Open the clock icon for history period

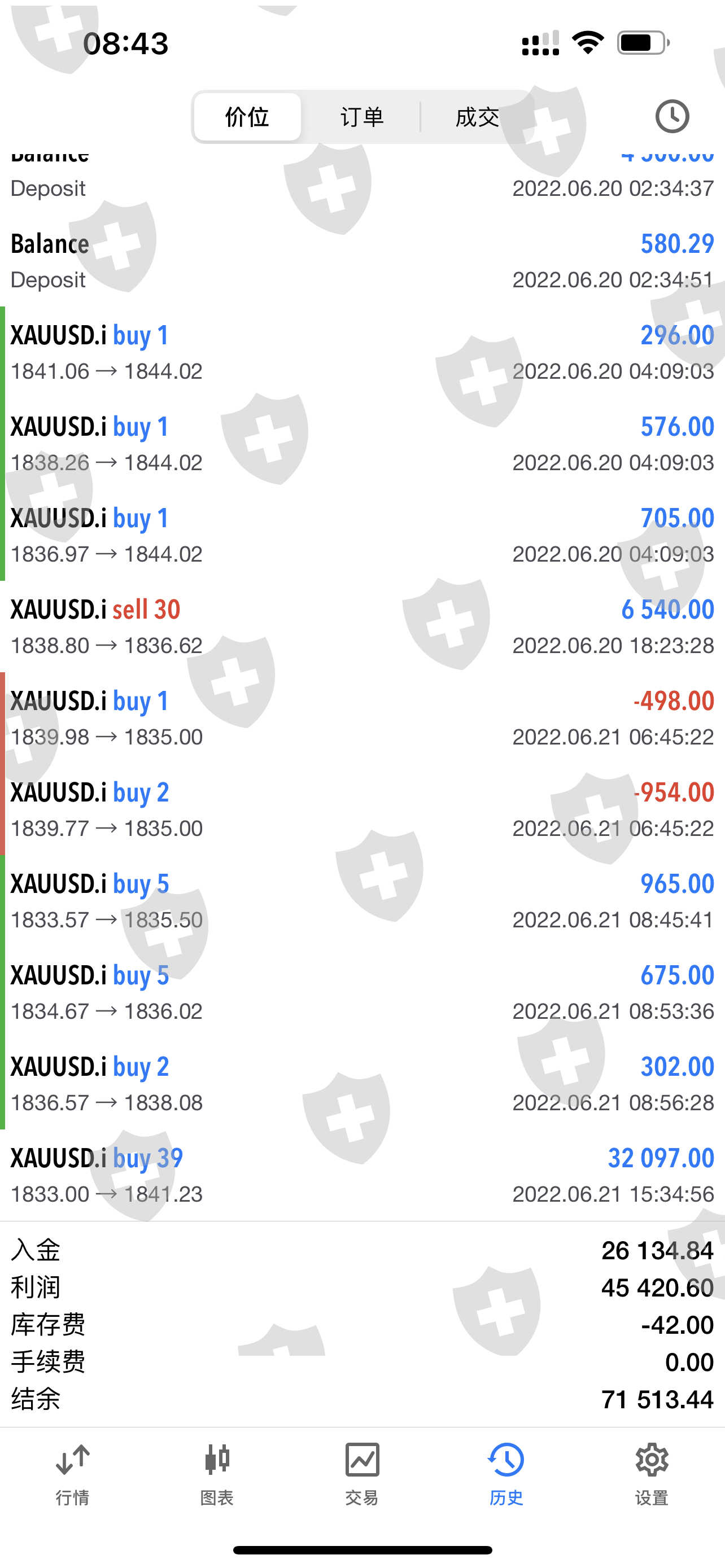(671, 116)
